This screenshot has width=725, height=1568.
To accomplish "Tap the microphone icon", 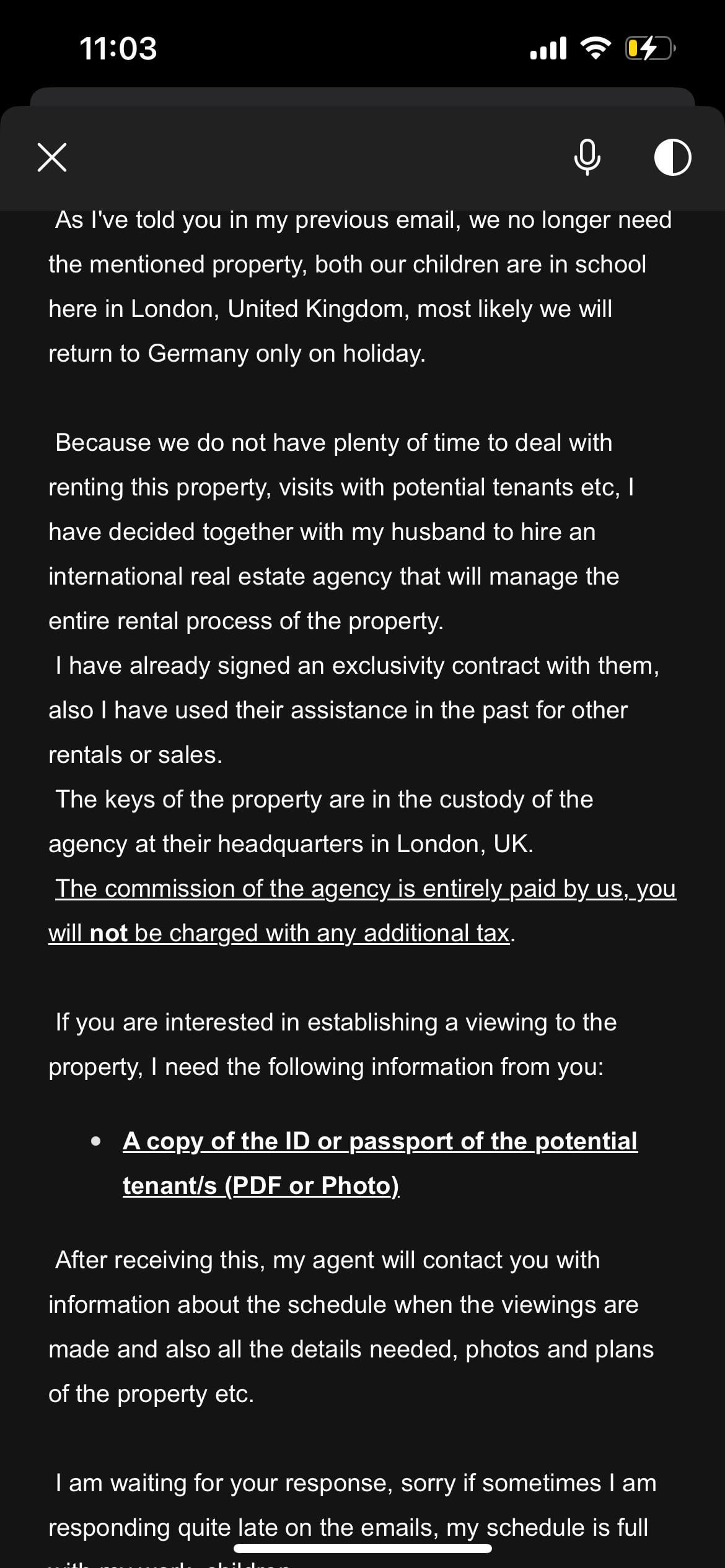I will pyautogui.click(x=587, y=157).
